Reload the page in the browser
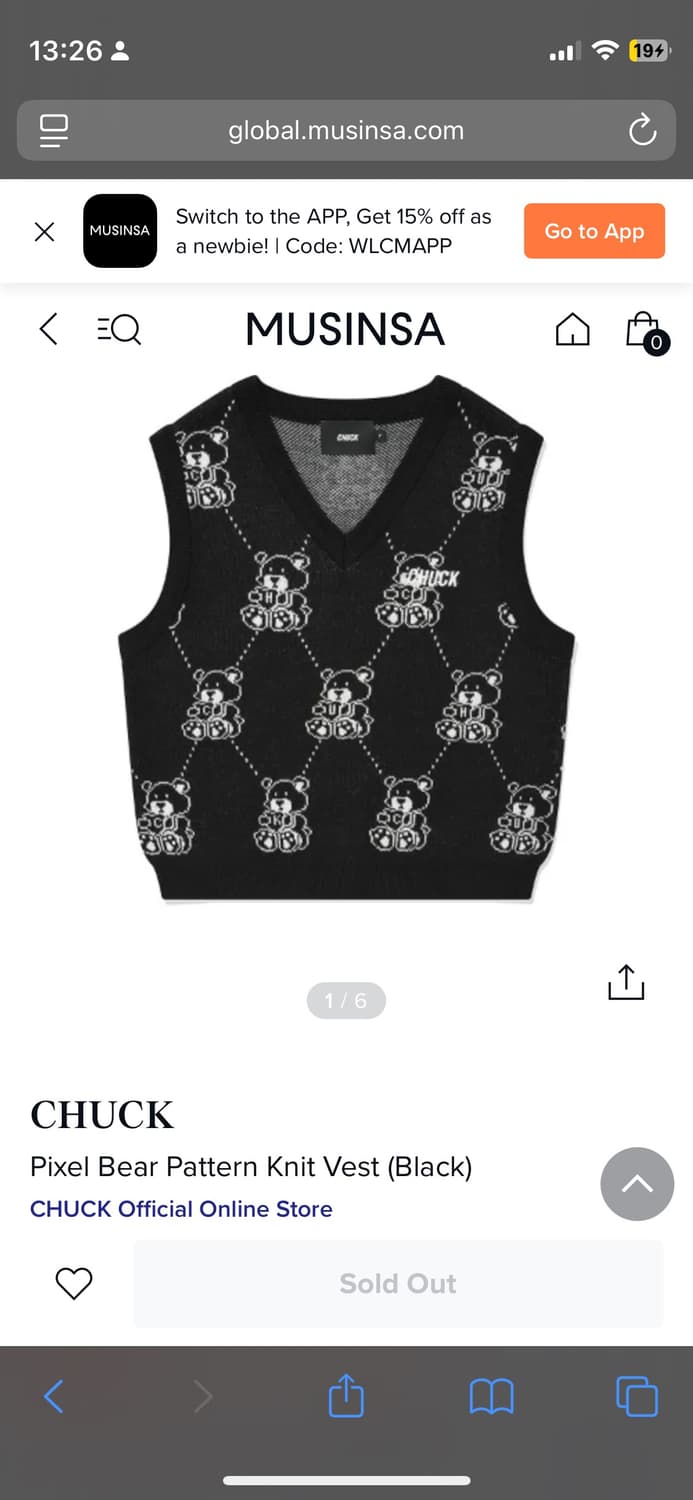Image resolution: width=693 pixels, height=1500 pixels. click(x=641, y=130)
